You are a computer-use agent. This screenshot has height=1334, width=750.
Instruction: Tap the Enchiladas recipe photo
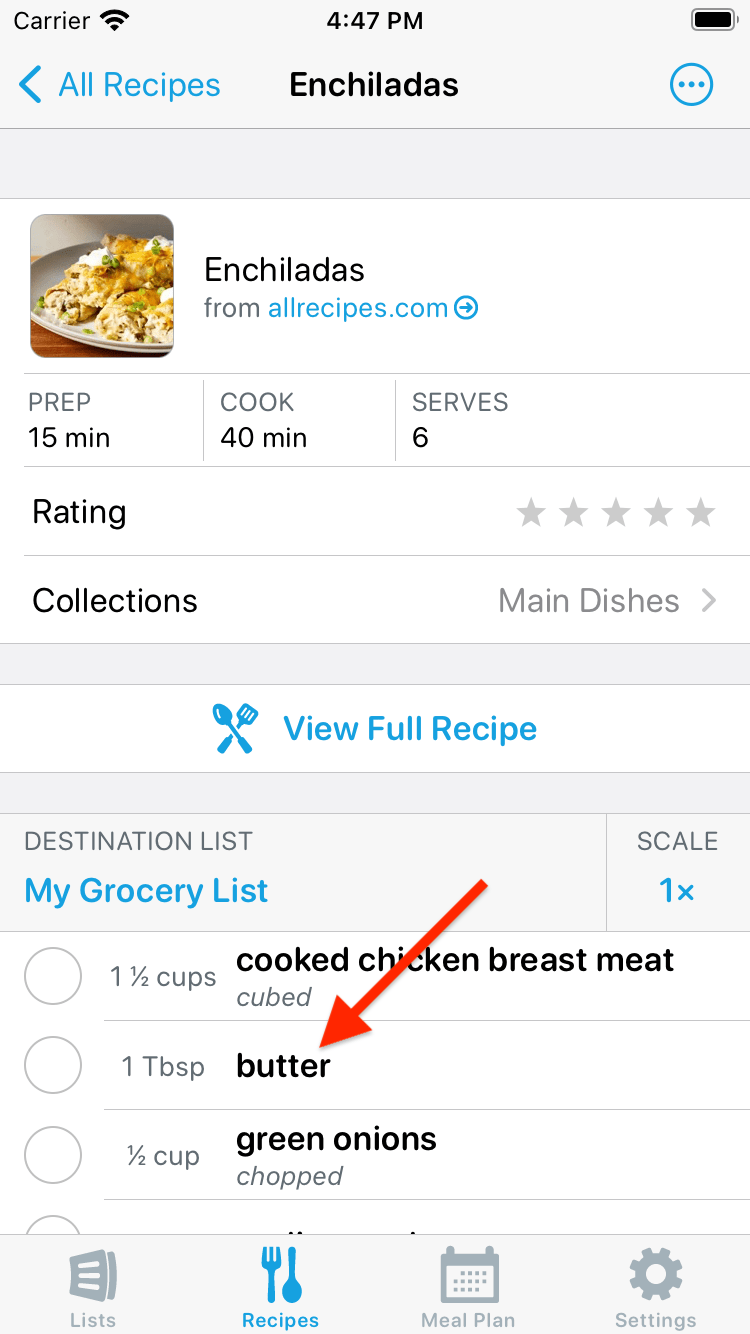tap(102, 286)
